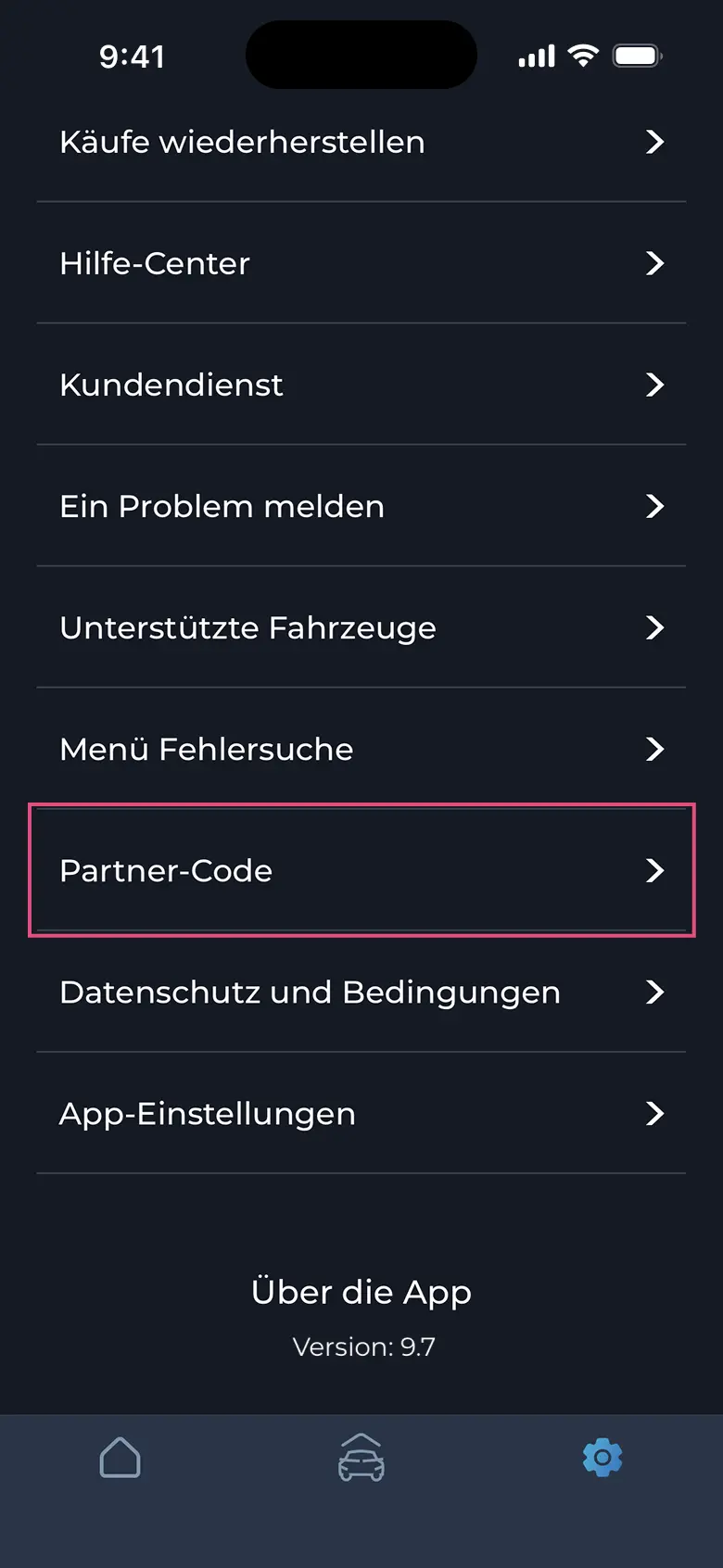The height and width of the screenshot is (1568, 723).
Task: Select the settings gear tab
Action: point(602,1458)
